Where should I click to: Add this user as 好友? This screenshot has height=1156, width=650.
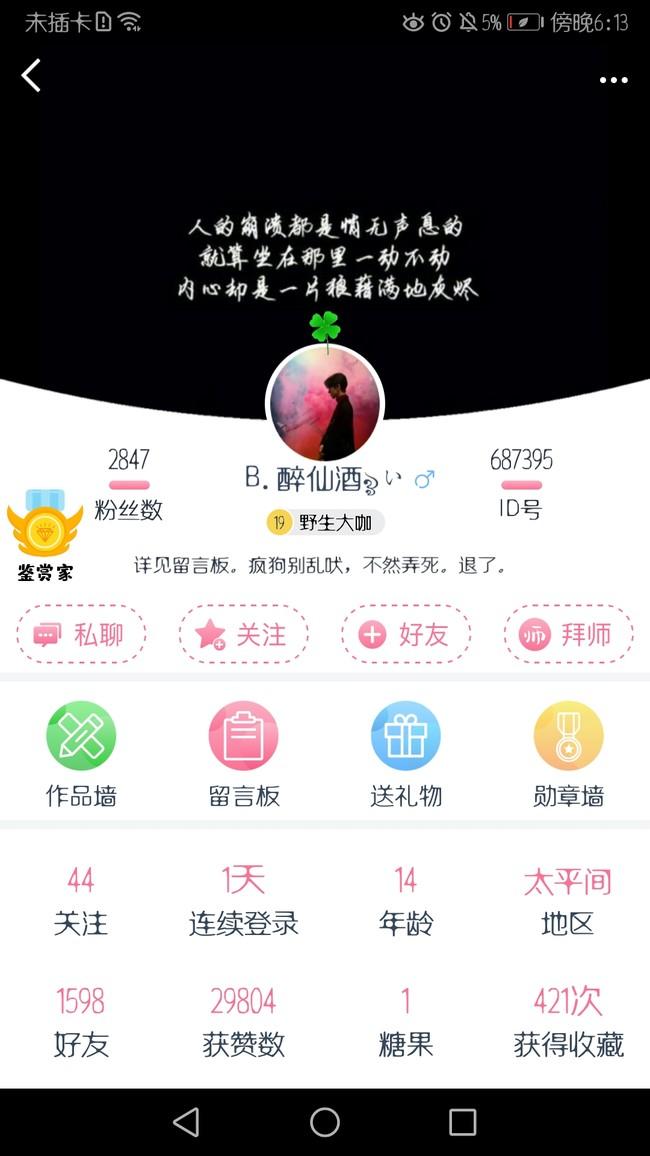[x=406, y=634]
